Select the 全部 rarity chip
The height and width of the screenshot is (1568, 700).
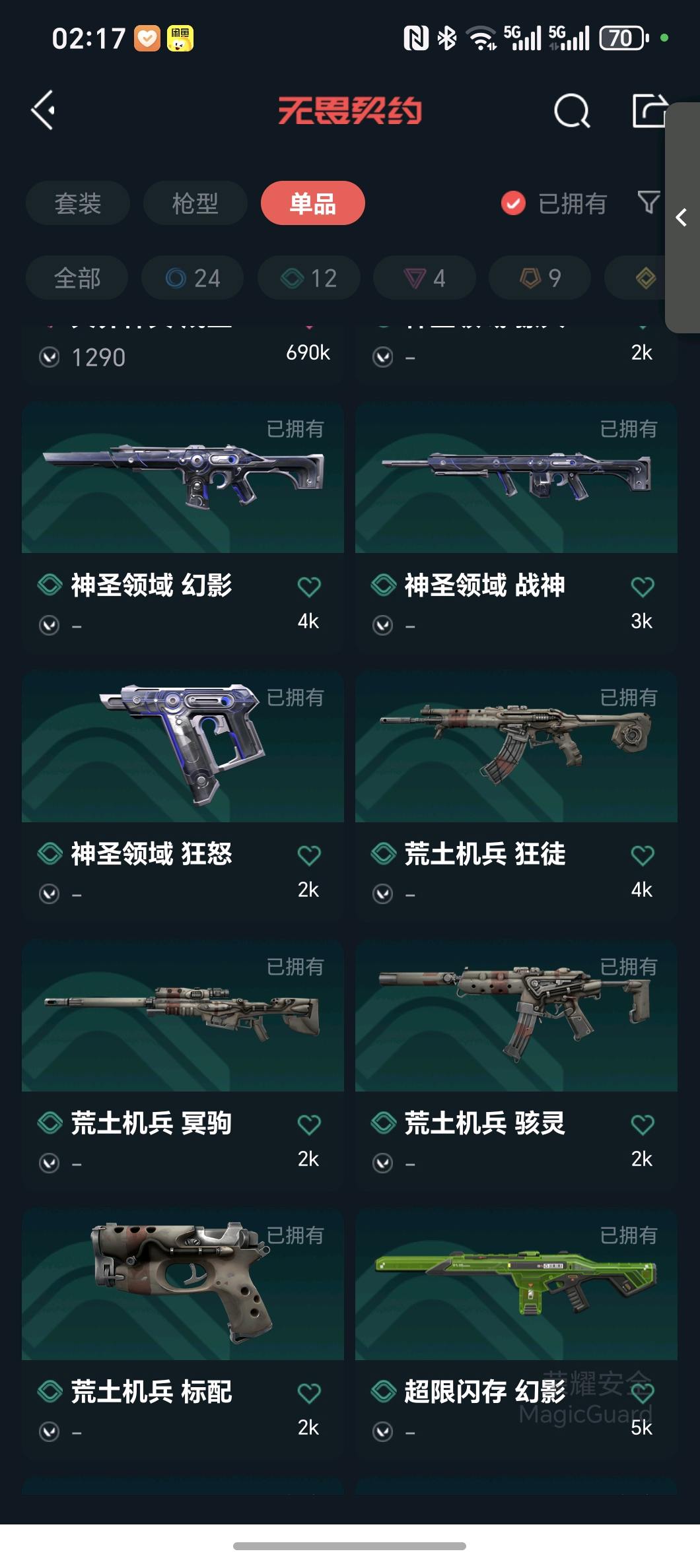pyautogui.click(x=77, y=278)
